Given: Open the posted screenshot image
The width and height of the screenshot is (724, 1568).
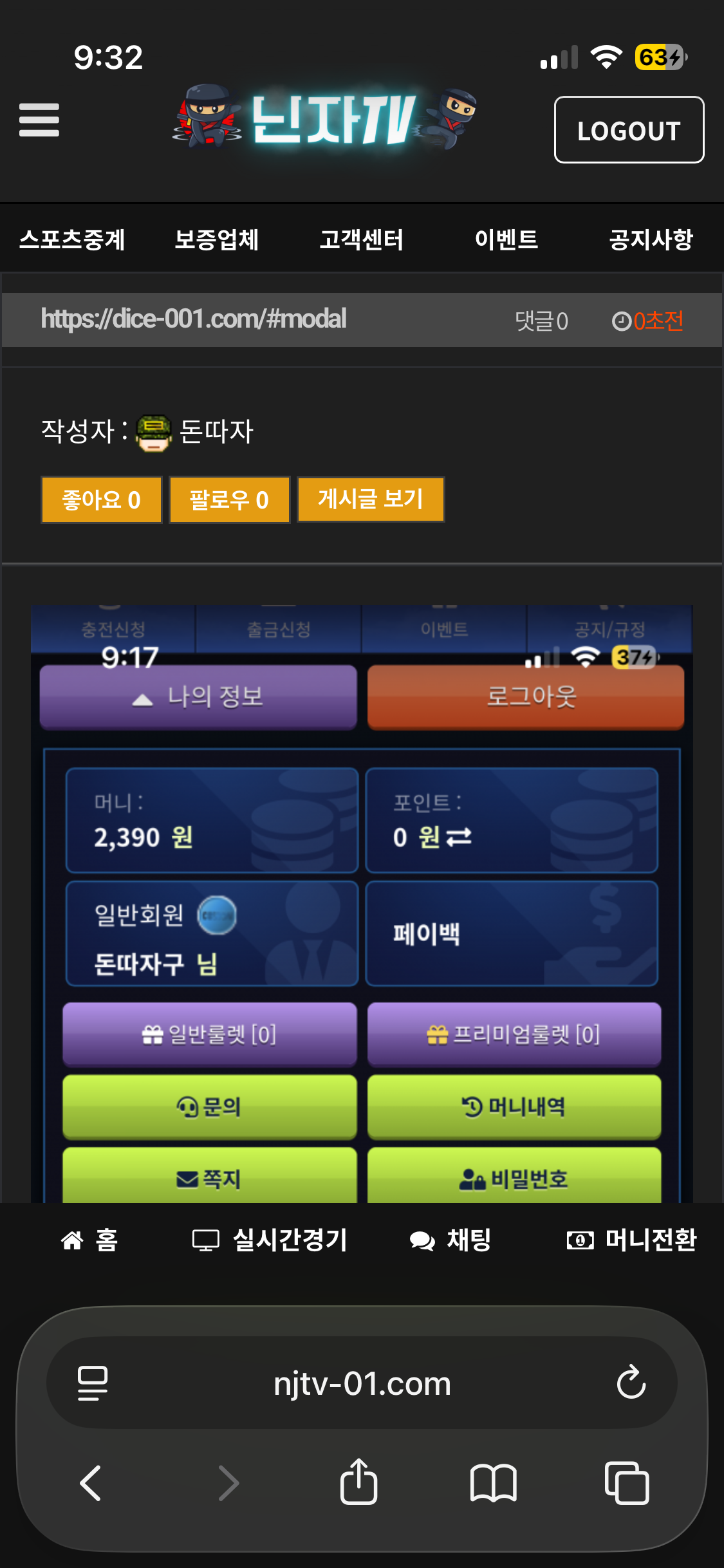Looking at the screenshot, I should click(362, 901).
